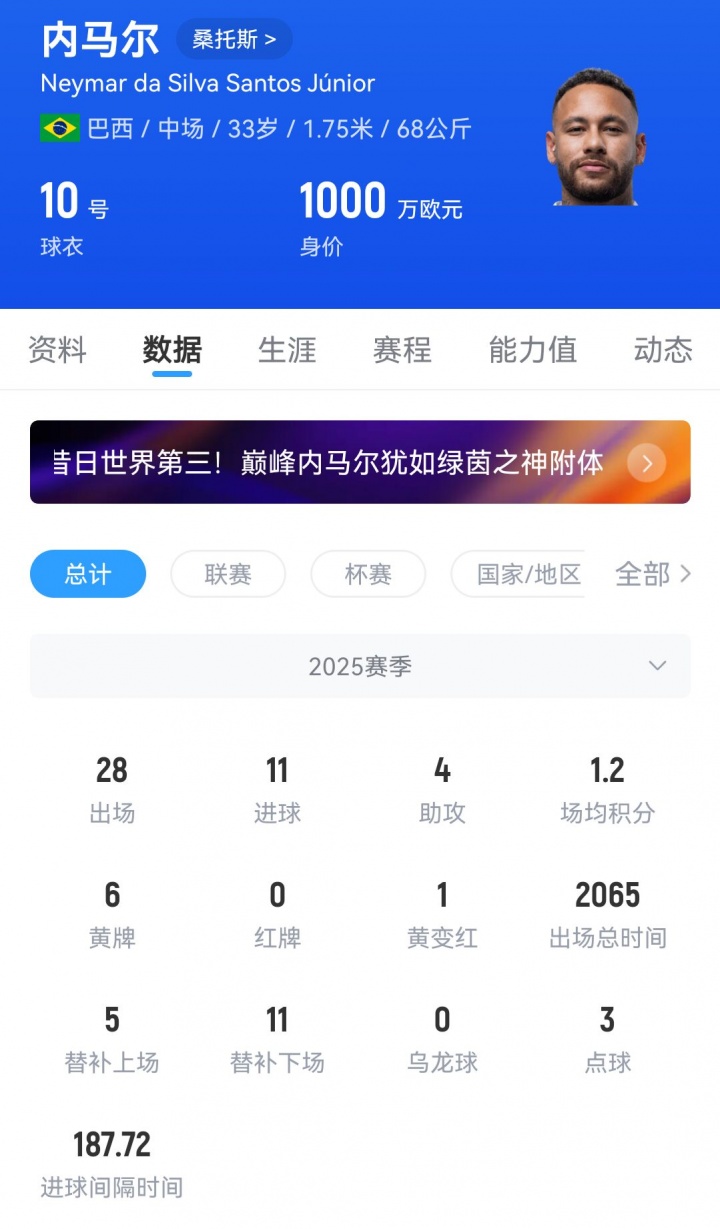Open the 能力值 tab

532,350
